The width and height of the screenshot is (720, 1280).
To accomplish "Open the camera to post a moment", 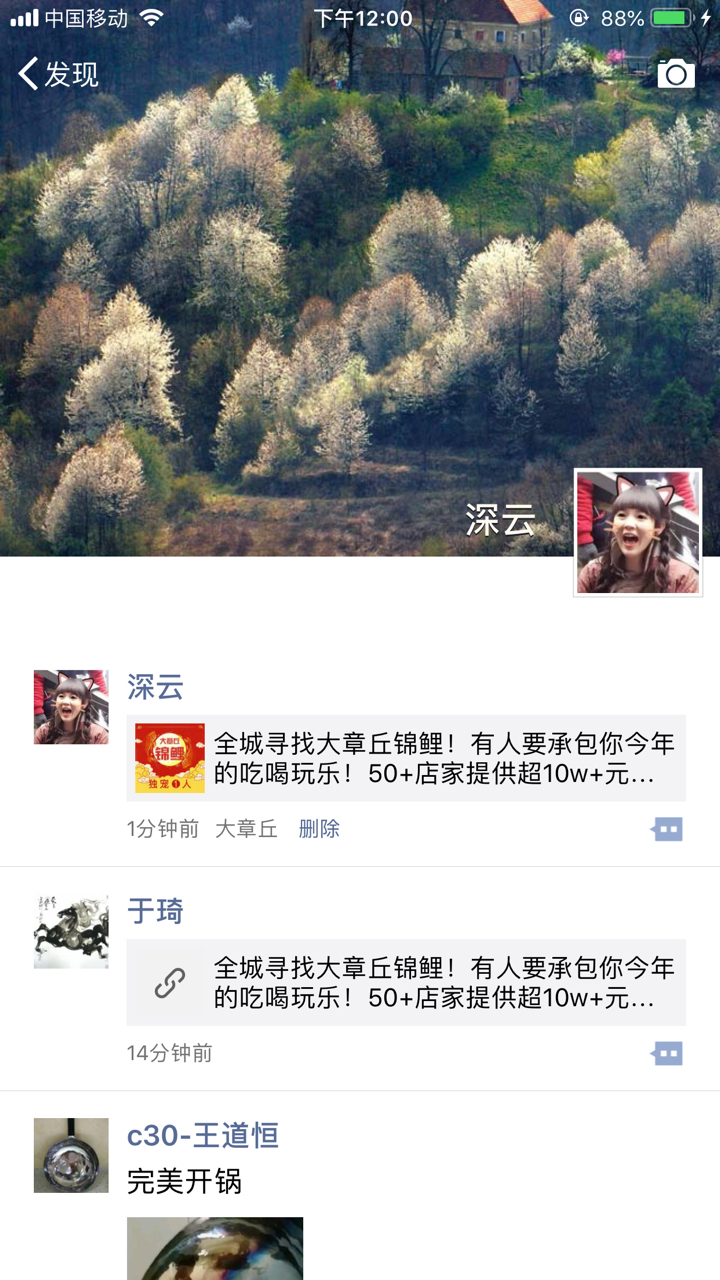I will 676,73.
